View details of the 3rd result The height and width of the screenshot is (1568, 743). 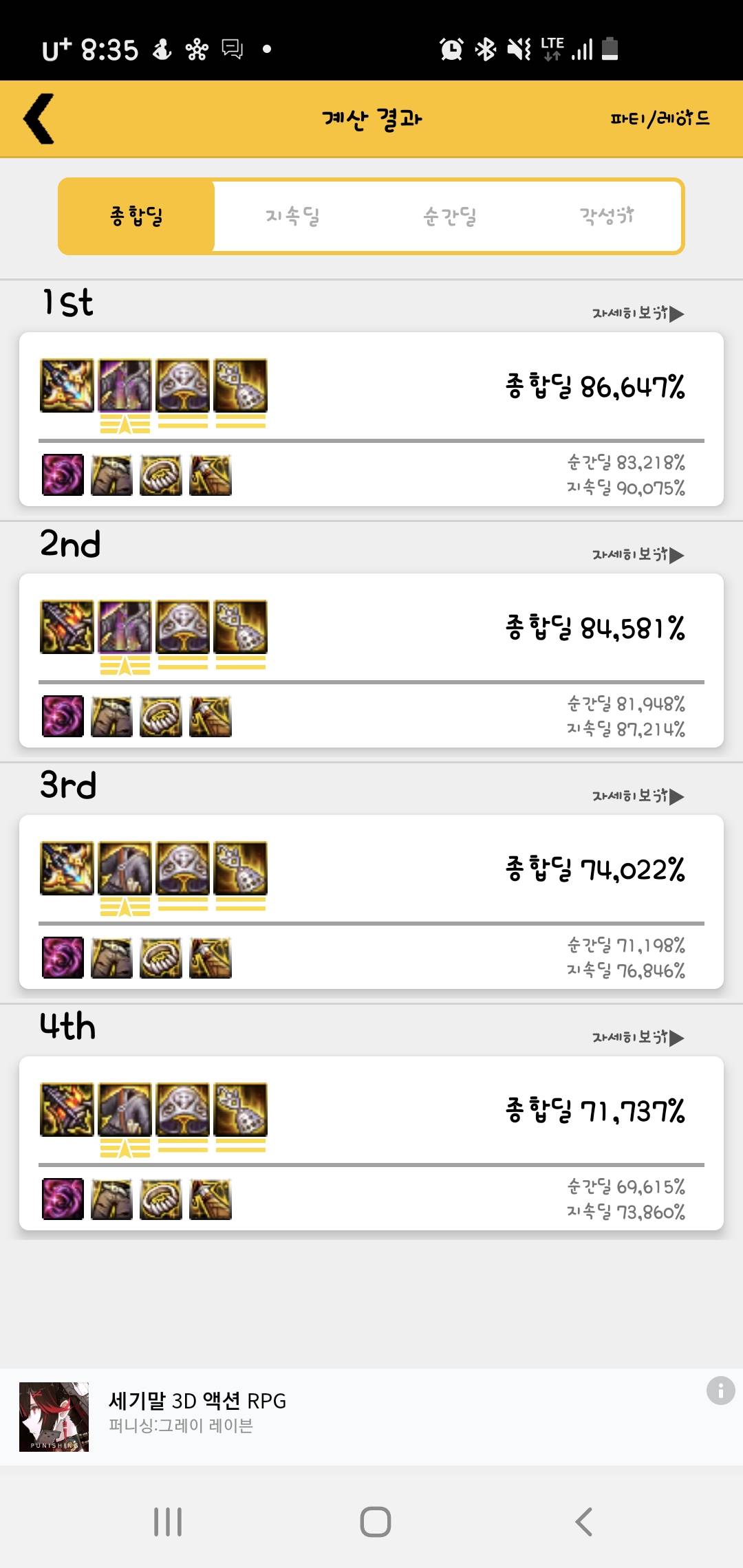pyautogui.click(x=637, y=796)
